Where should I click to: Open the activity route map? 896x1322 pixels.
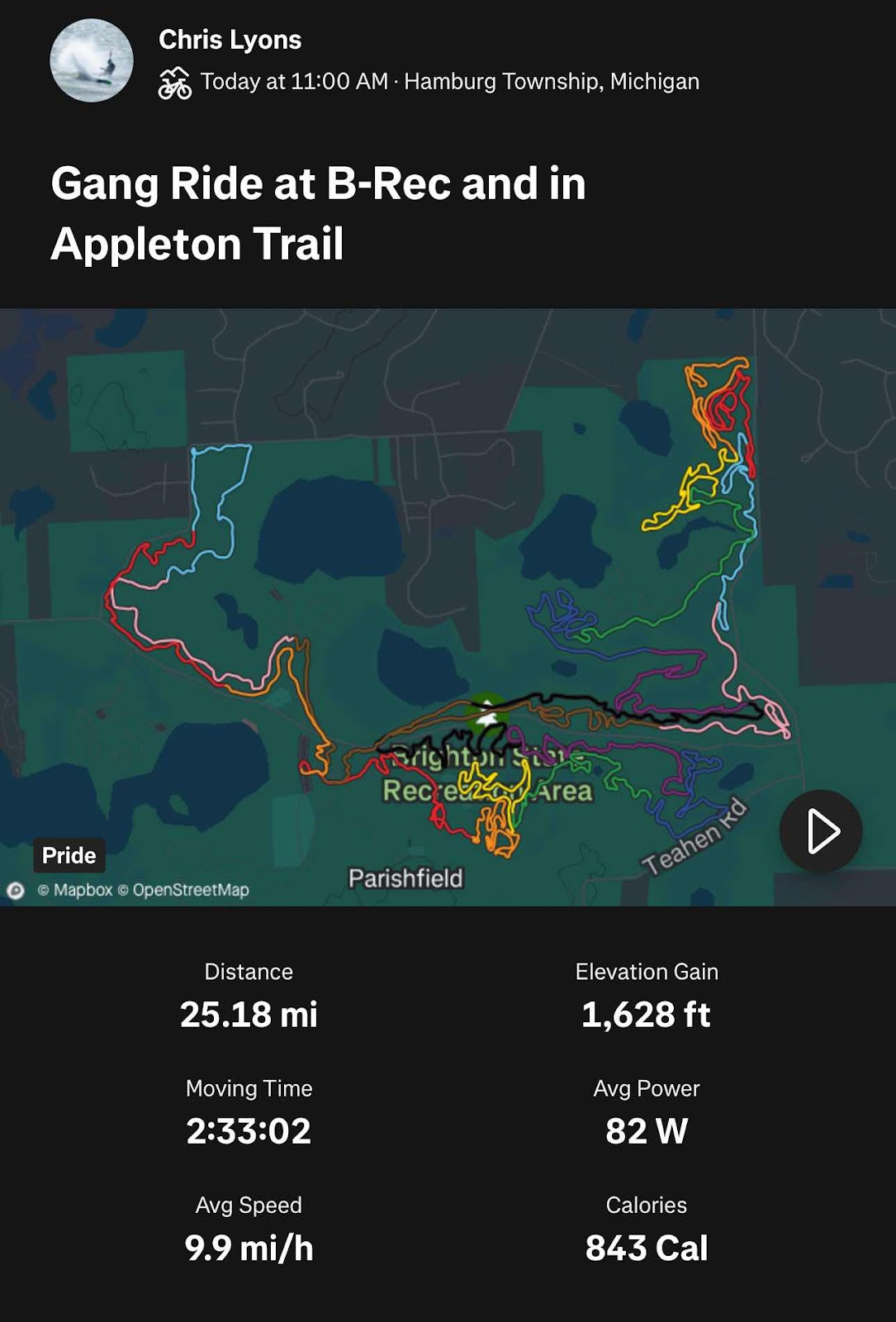(x=446, y=578)
